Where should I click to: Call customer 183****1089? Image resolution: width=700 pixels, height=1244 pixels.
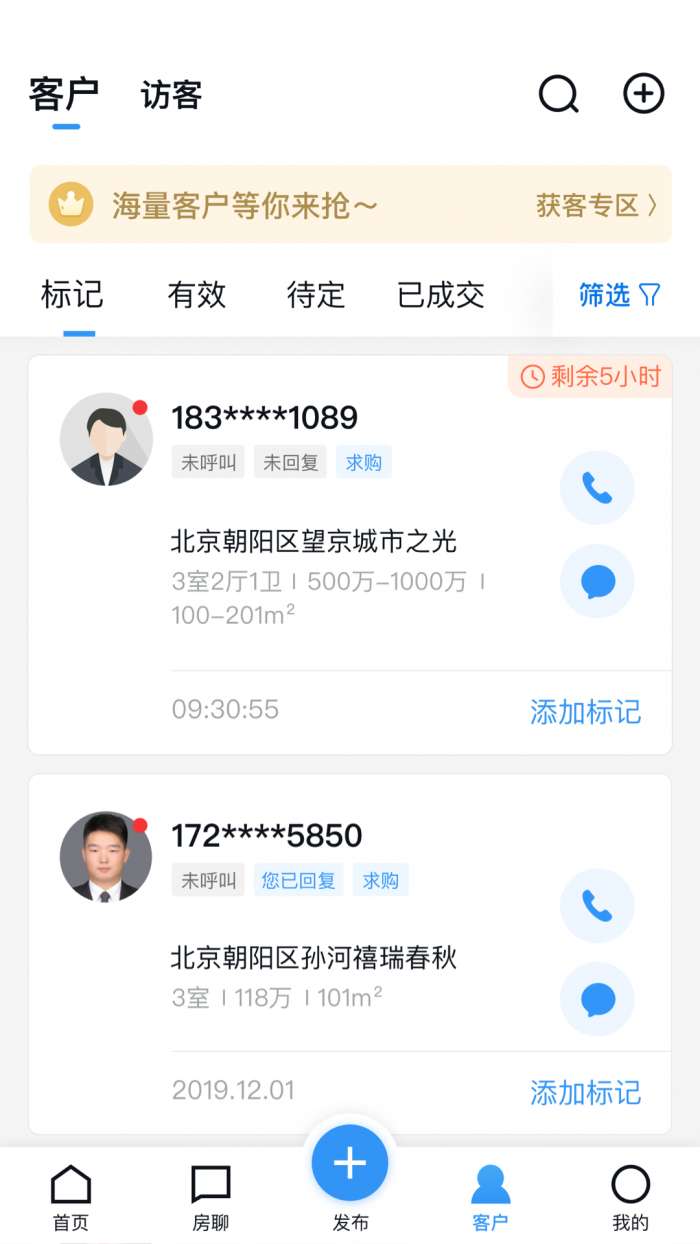pos(597,488)
